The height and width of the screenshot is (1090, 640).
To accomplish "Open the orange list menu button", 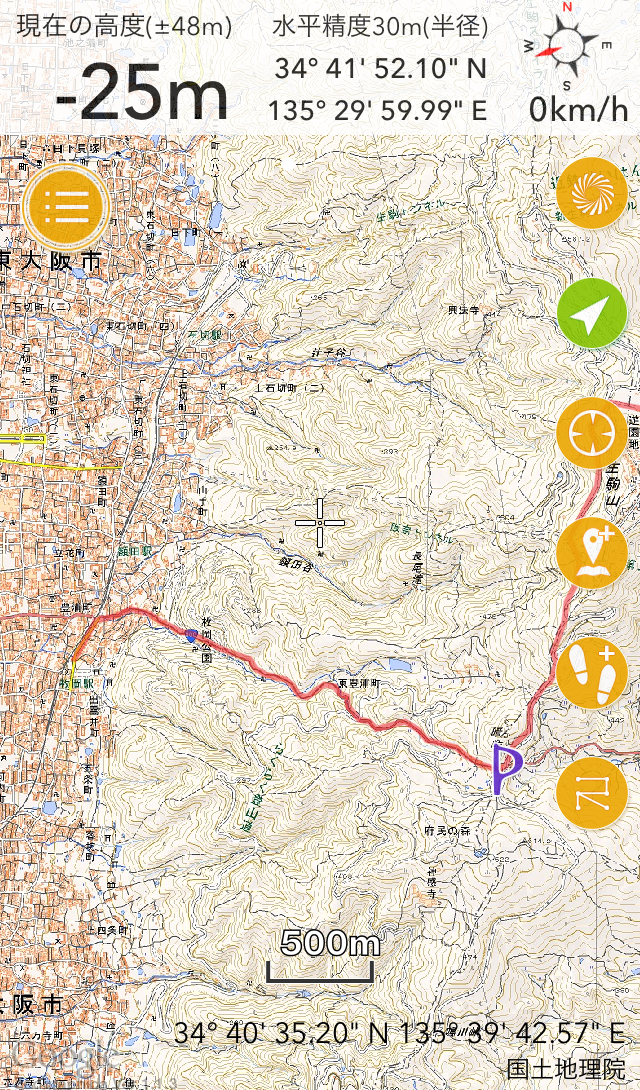I will [67, 205].
